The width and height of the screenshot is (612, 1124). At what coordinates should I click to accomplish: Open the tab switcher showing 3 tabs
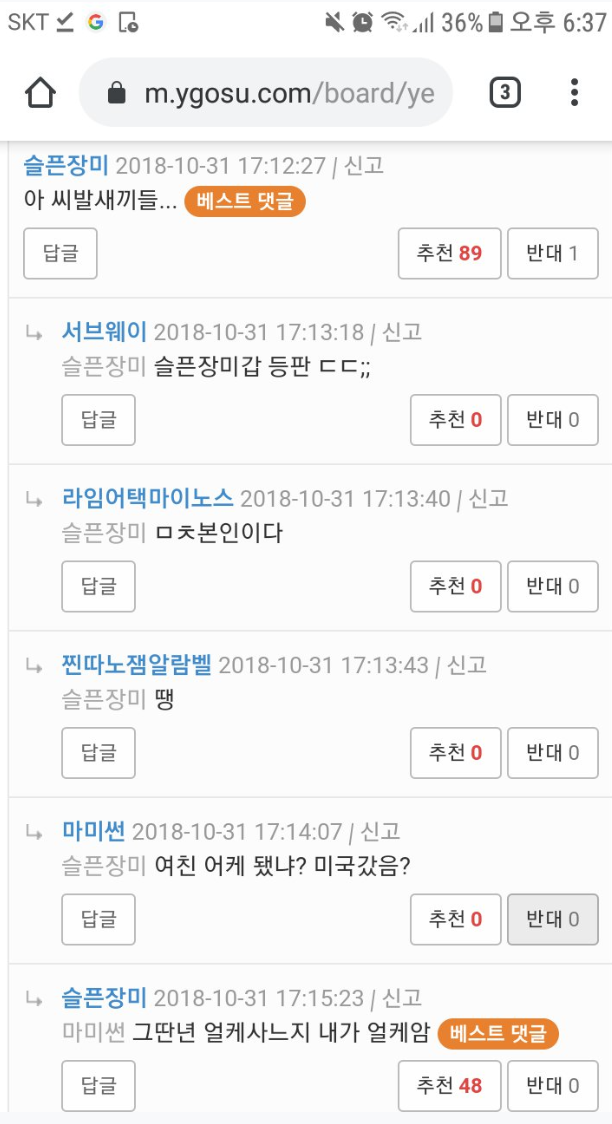[505, 93]
